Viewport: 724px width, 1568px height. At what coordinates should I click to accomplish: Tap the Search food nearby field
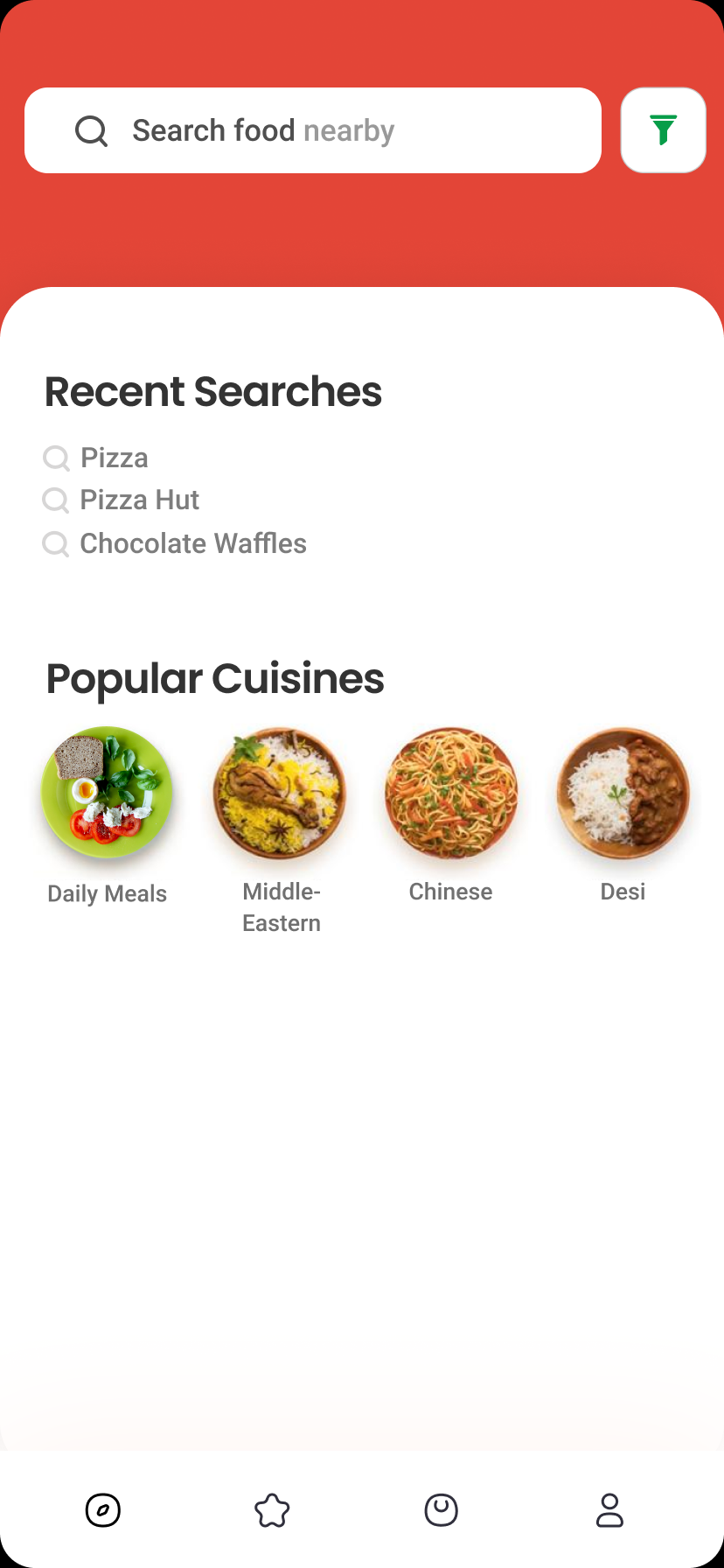(312, 130)
